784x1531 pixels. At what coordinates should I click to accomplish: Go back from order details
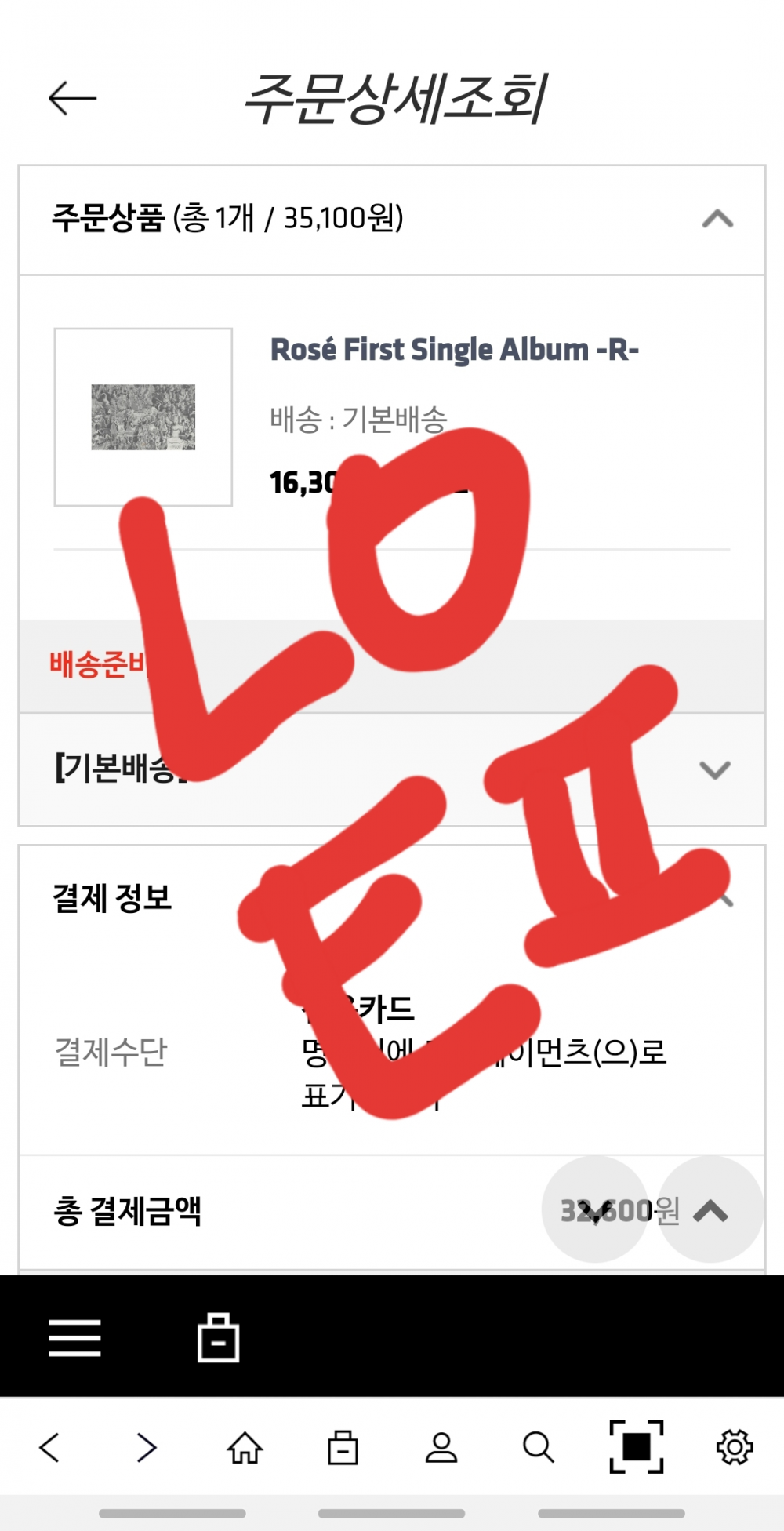click(72, 99)
